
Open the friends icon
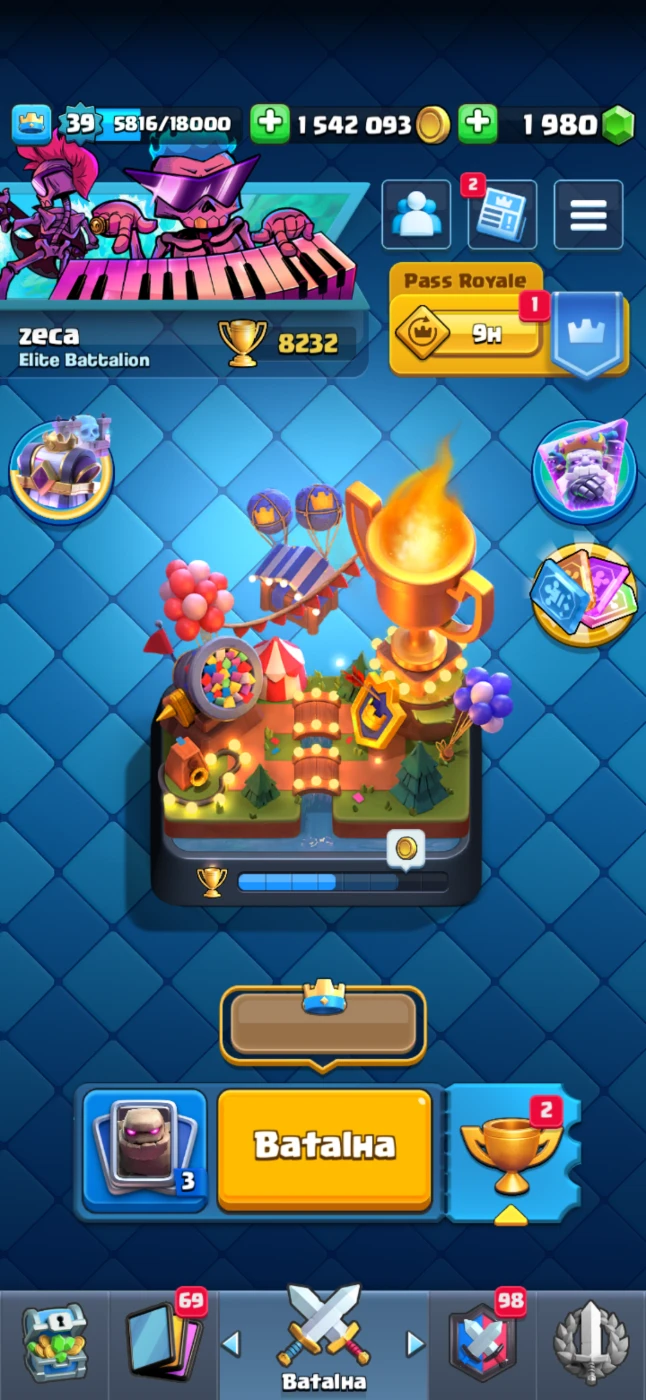(415, 214)
